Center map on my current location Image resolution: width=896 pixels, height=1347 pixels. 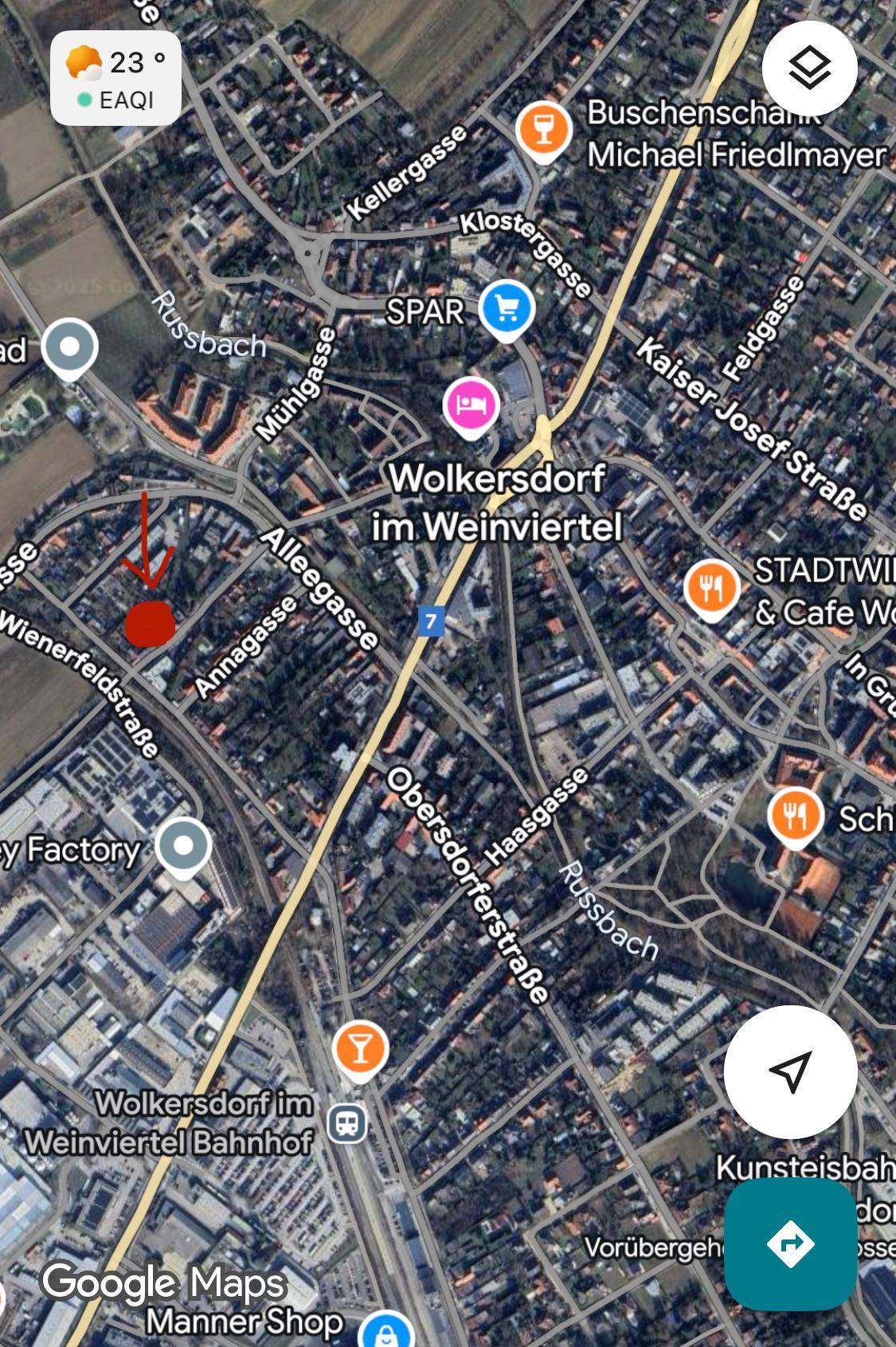(x=790, y=1071)
